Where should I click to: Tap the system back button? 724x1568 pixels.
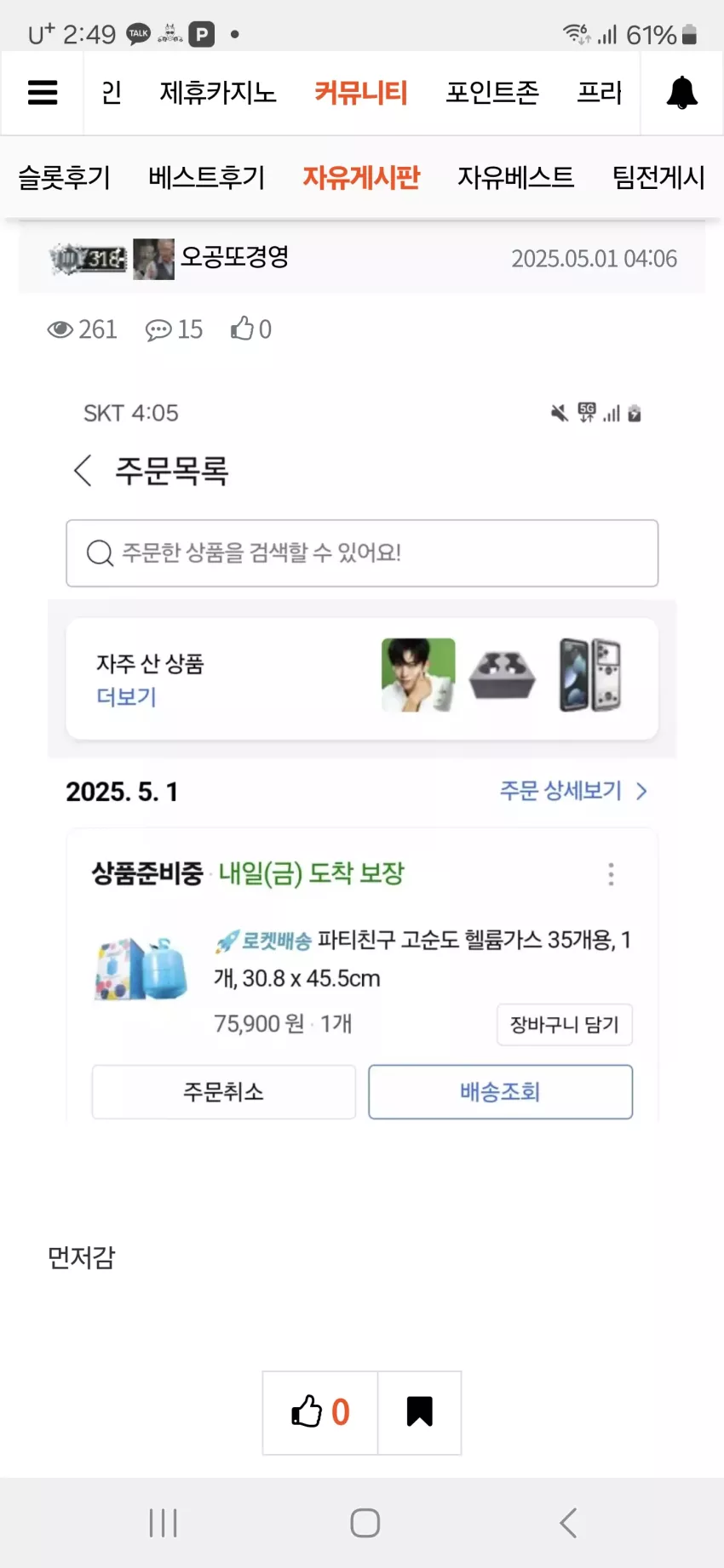pyautogui.click(x=568, y=1523)
